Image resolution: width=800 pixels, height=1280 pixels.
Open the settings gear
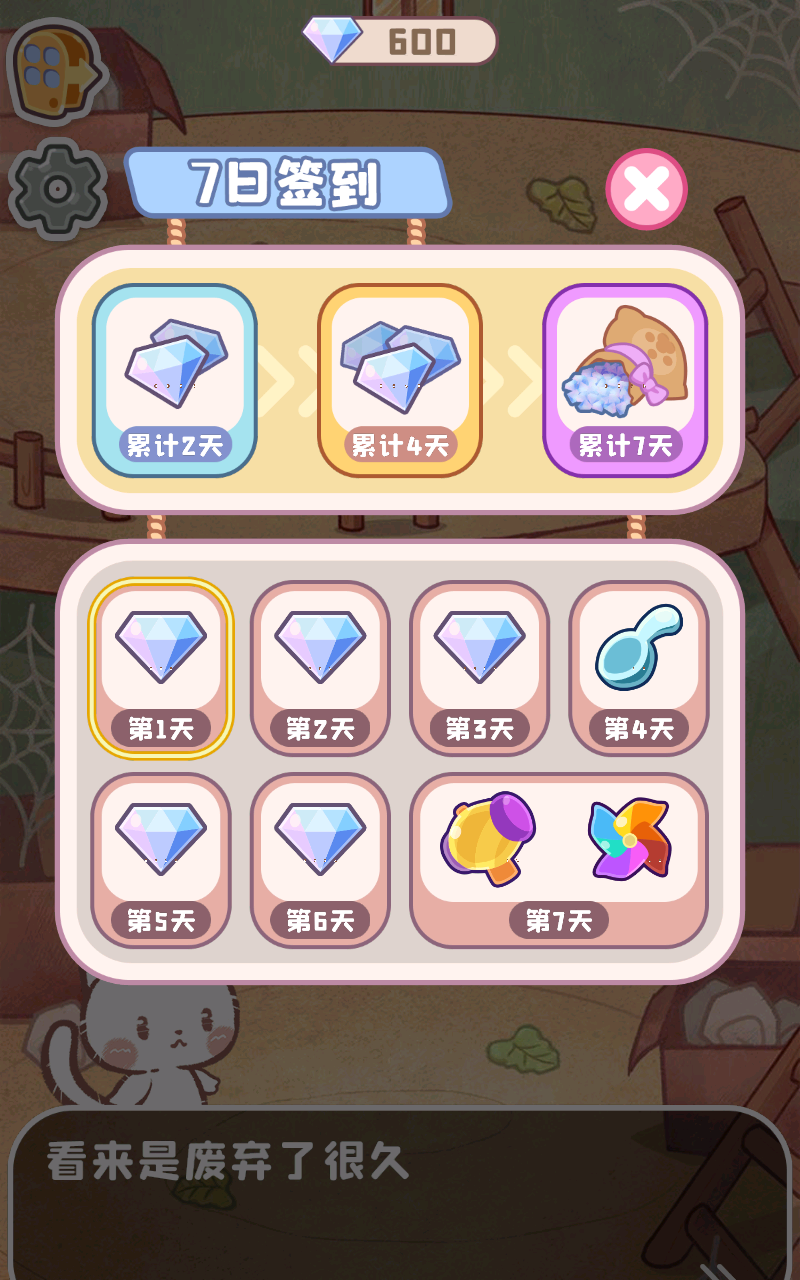point(57,188)
